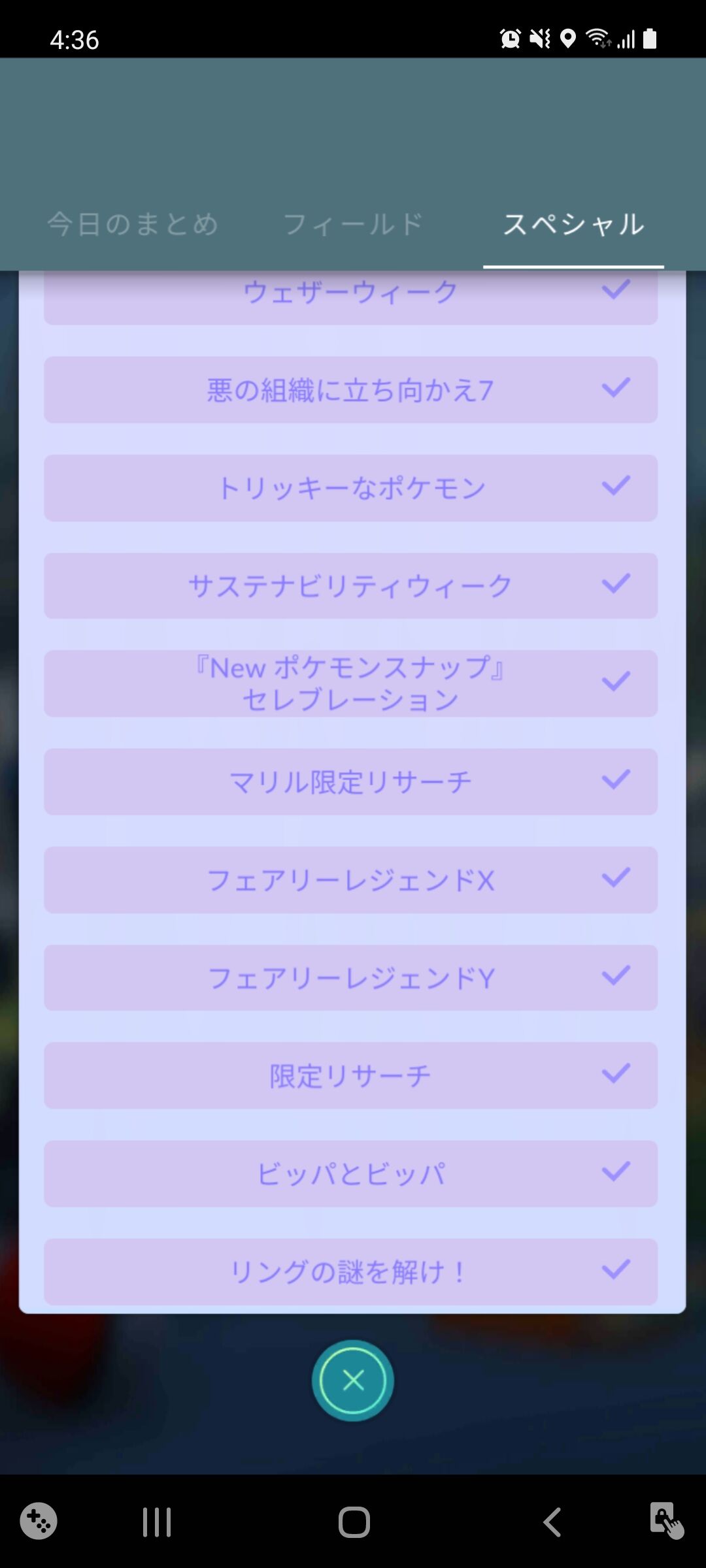The width and height of the screenshot is (706, 1568).
Task: Switch to the フィールド tab
Action: click(353, 225)
